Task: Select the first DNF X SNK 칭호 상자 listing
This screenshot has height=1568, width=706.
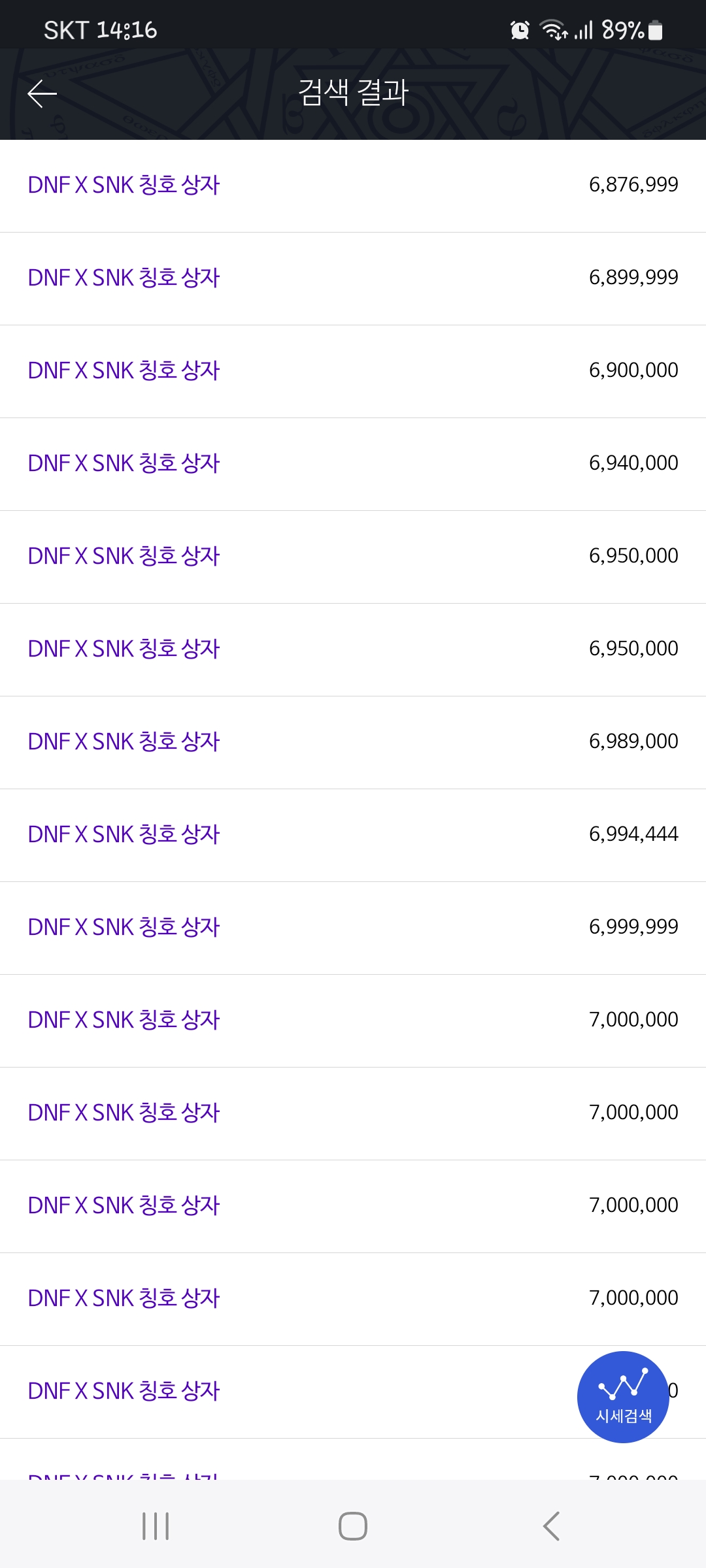Action: pyautogui.click(x=353, y=186)
